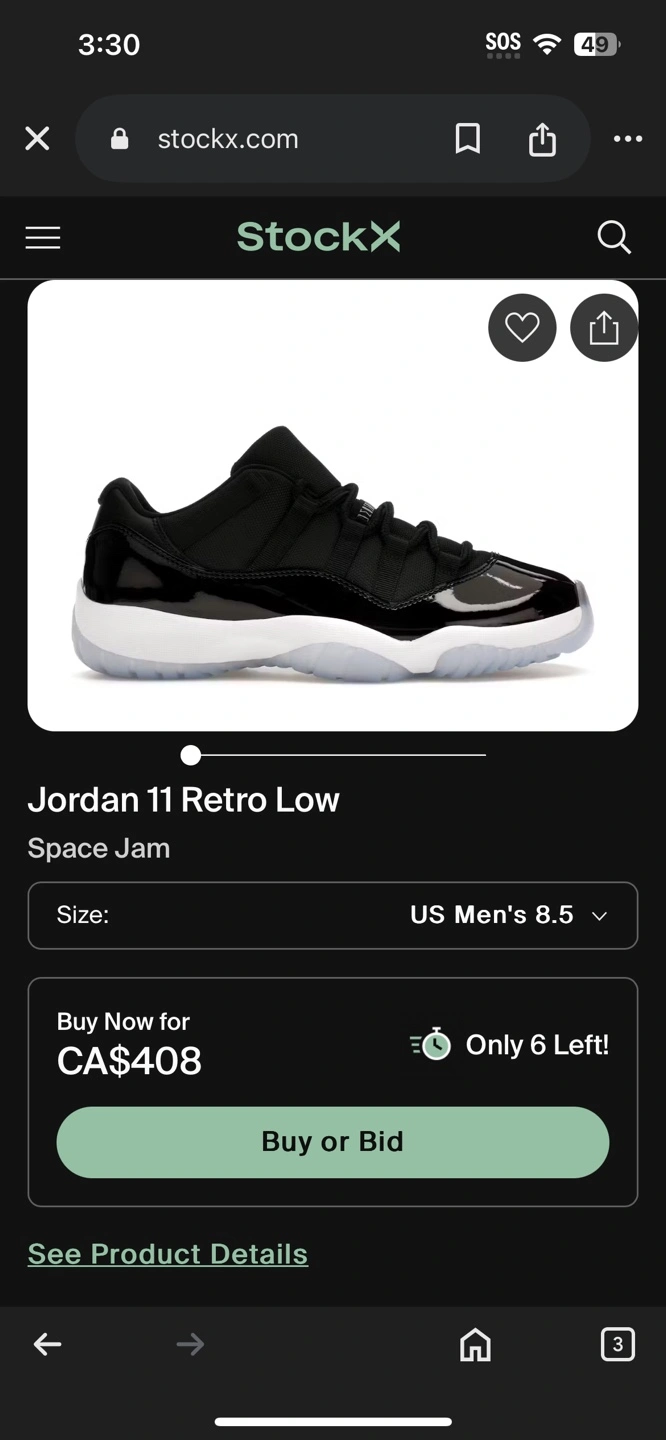Favorite the Jordan 11 Retro Low

coord(522,328)
